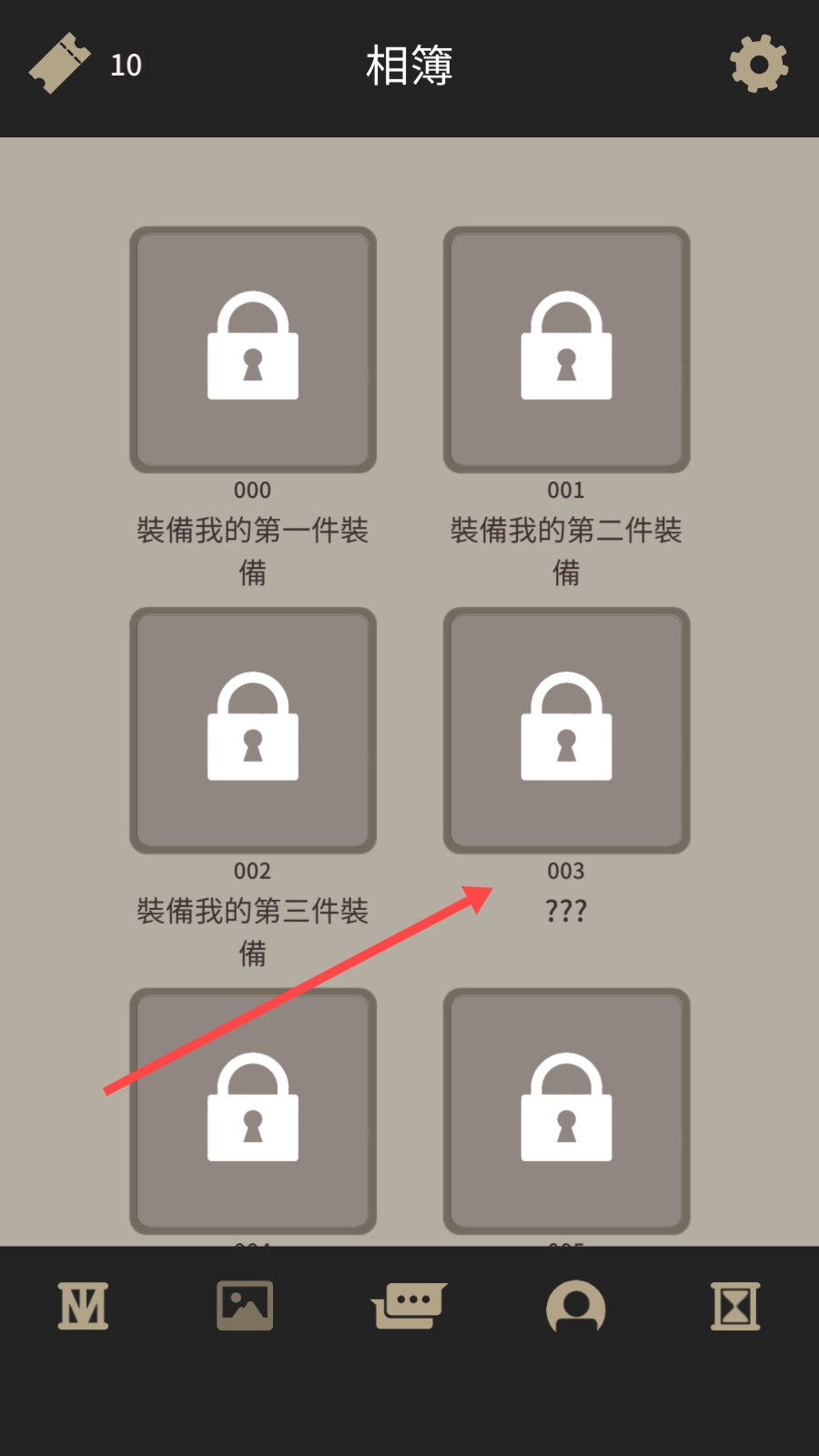Image resolution: width=819 pixels, height=1456 pixels.
Task: Open locked album photo 001
Action: click(566, 349)
